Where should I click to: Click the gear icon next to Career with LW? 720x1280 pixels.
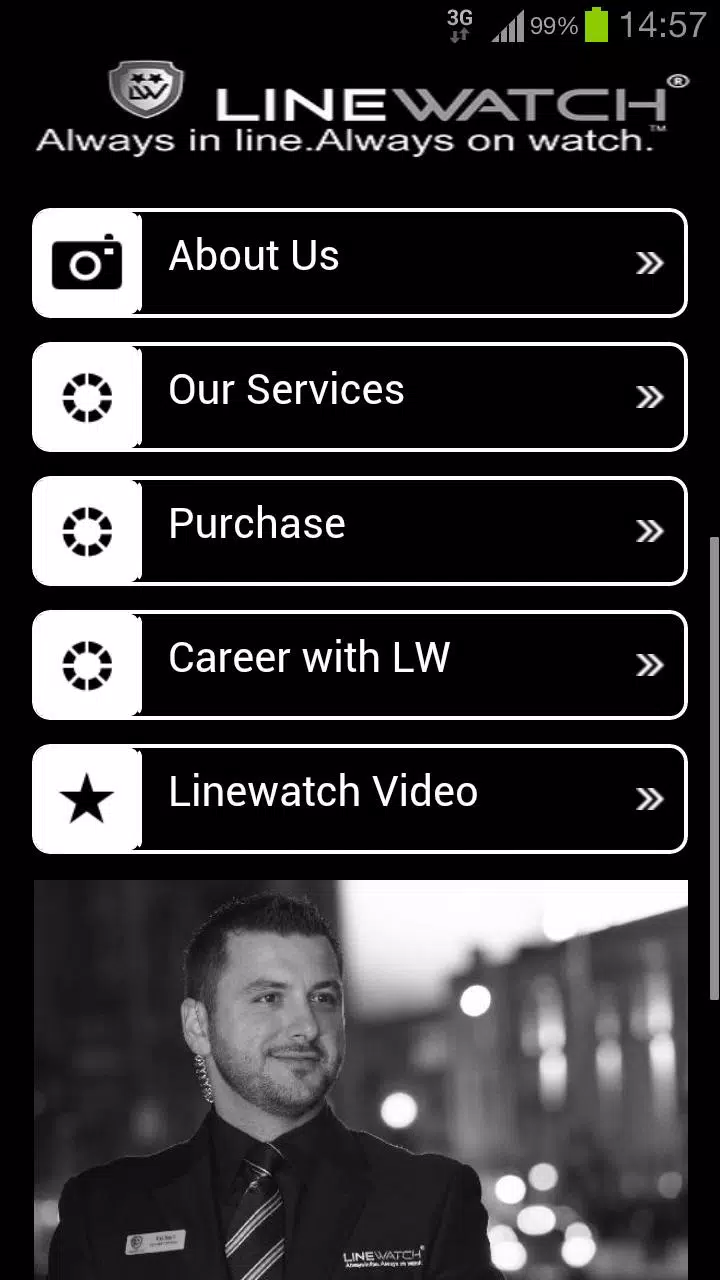[x=87, y=664]
